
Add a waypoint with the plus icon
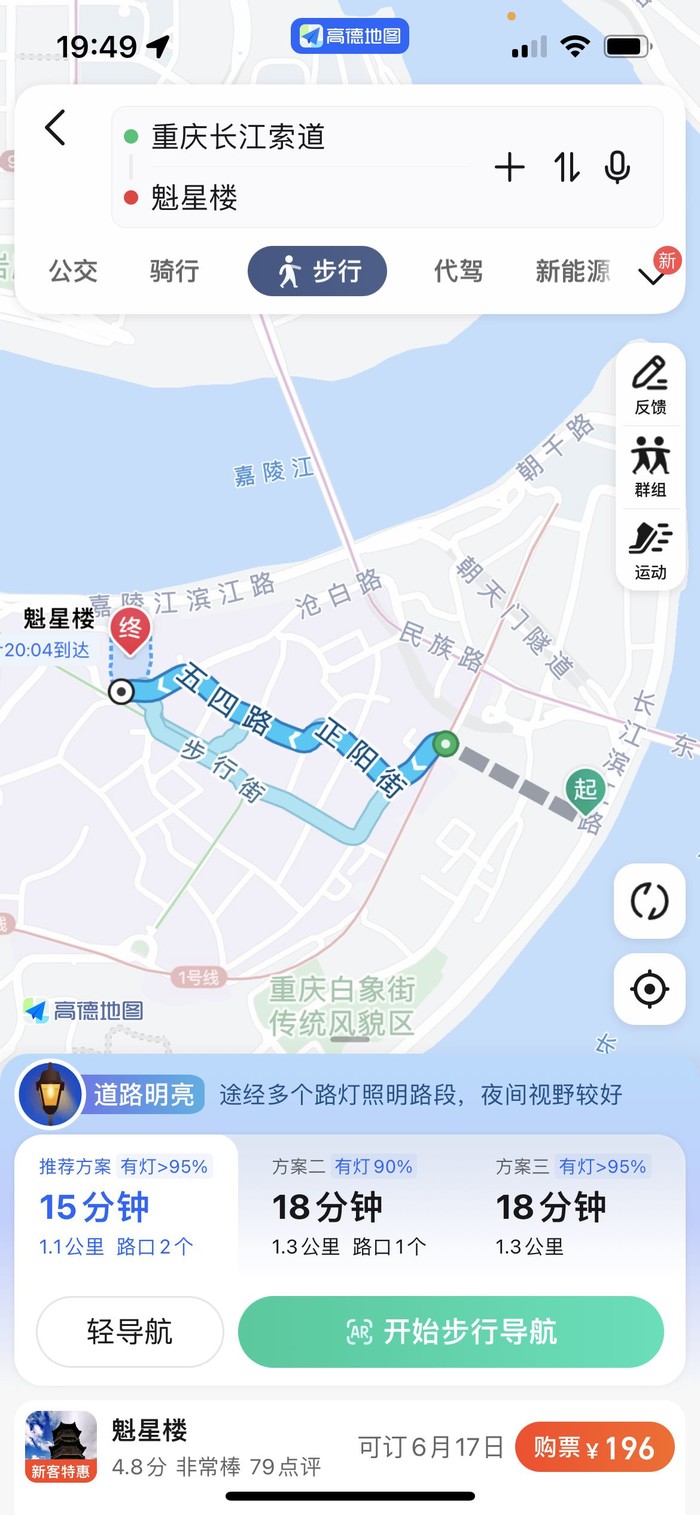point(509,167)
